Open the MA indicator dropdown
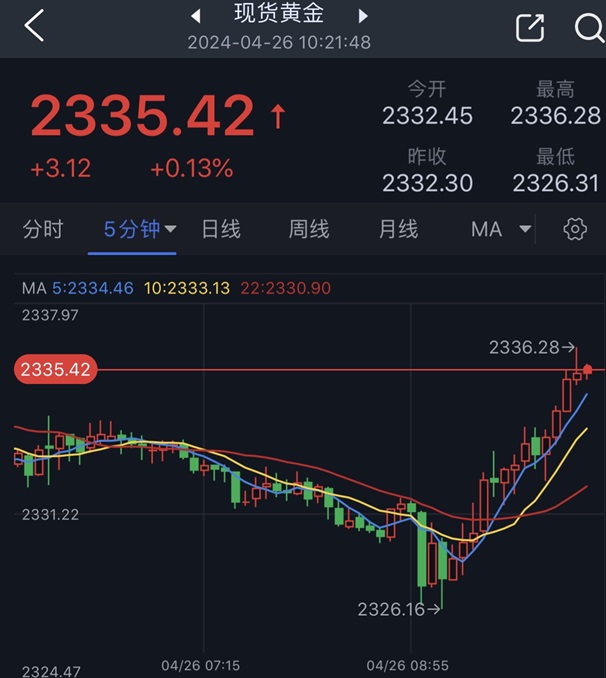 click(x=501, y=229)
